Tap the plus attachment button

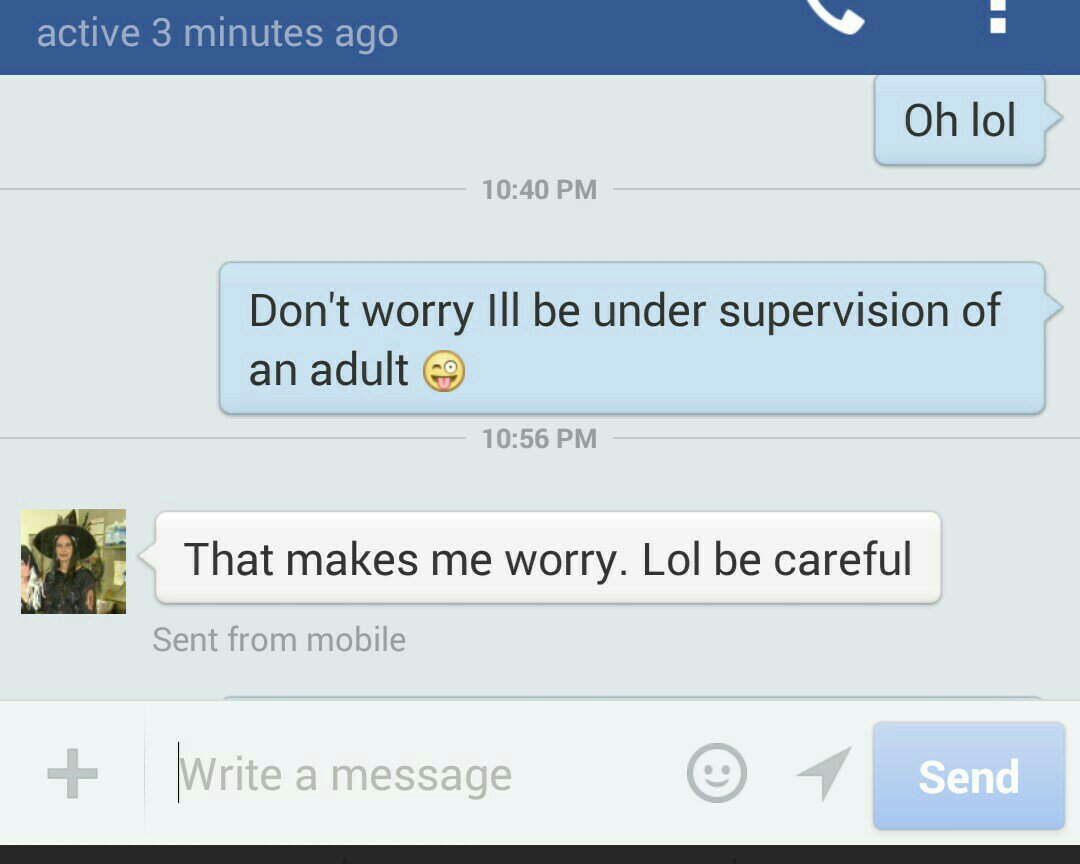click(73, 775)
